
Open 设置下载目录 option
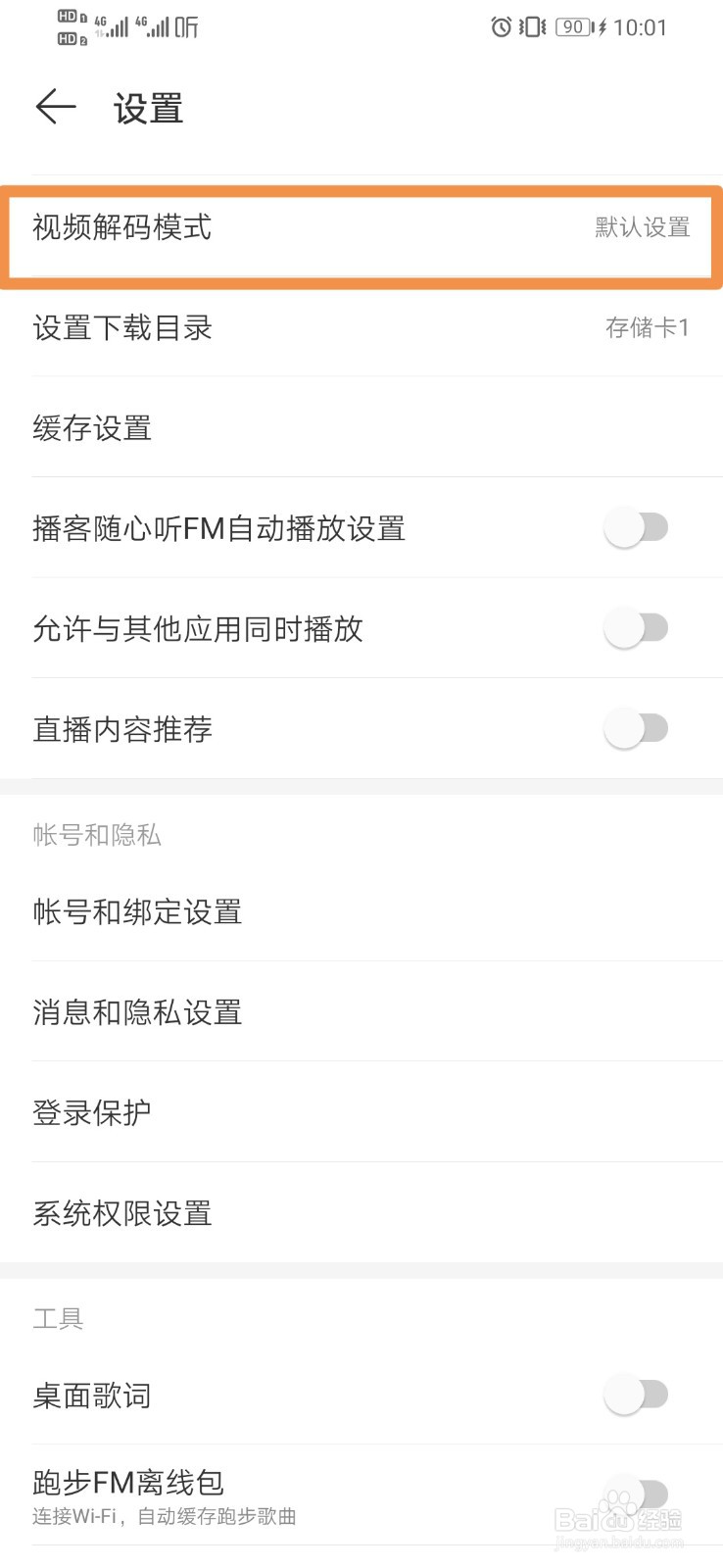(x=361, y=328)
